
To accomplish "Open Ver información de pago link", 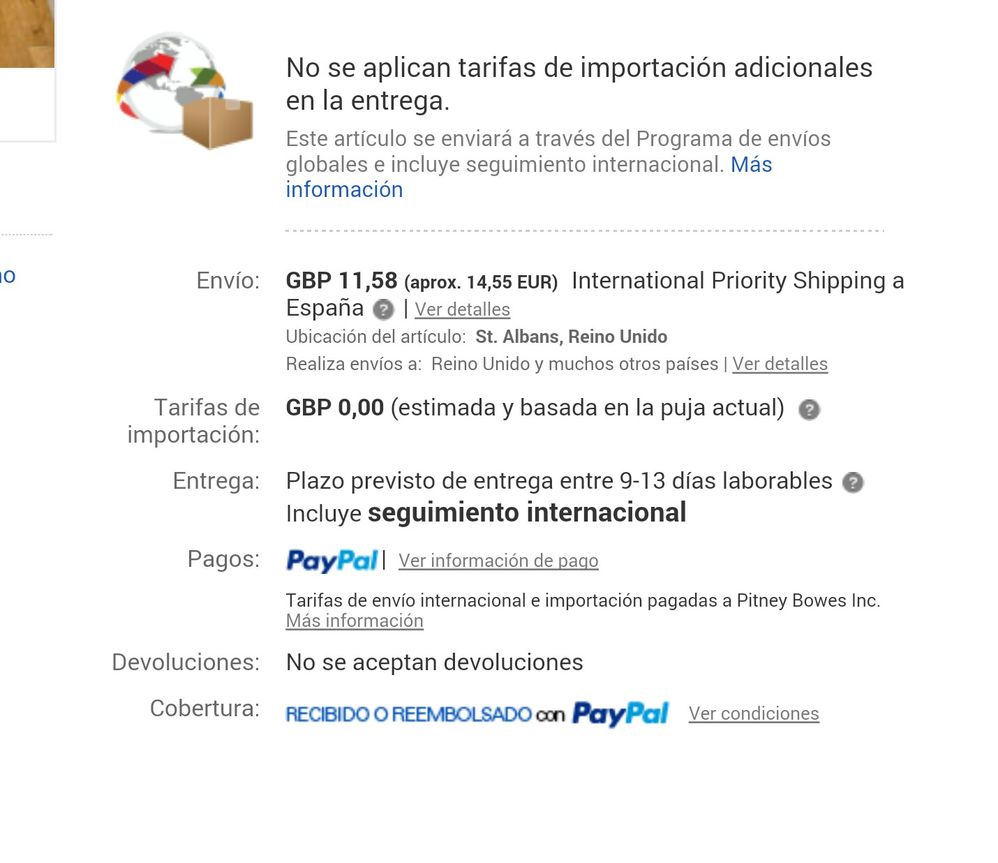I will pos(498,561).
